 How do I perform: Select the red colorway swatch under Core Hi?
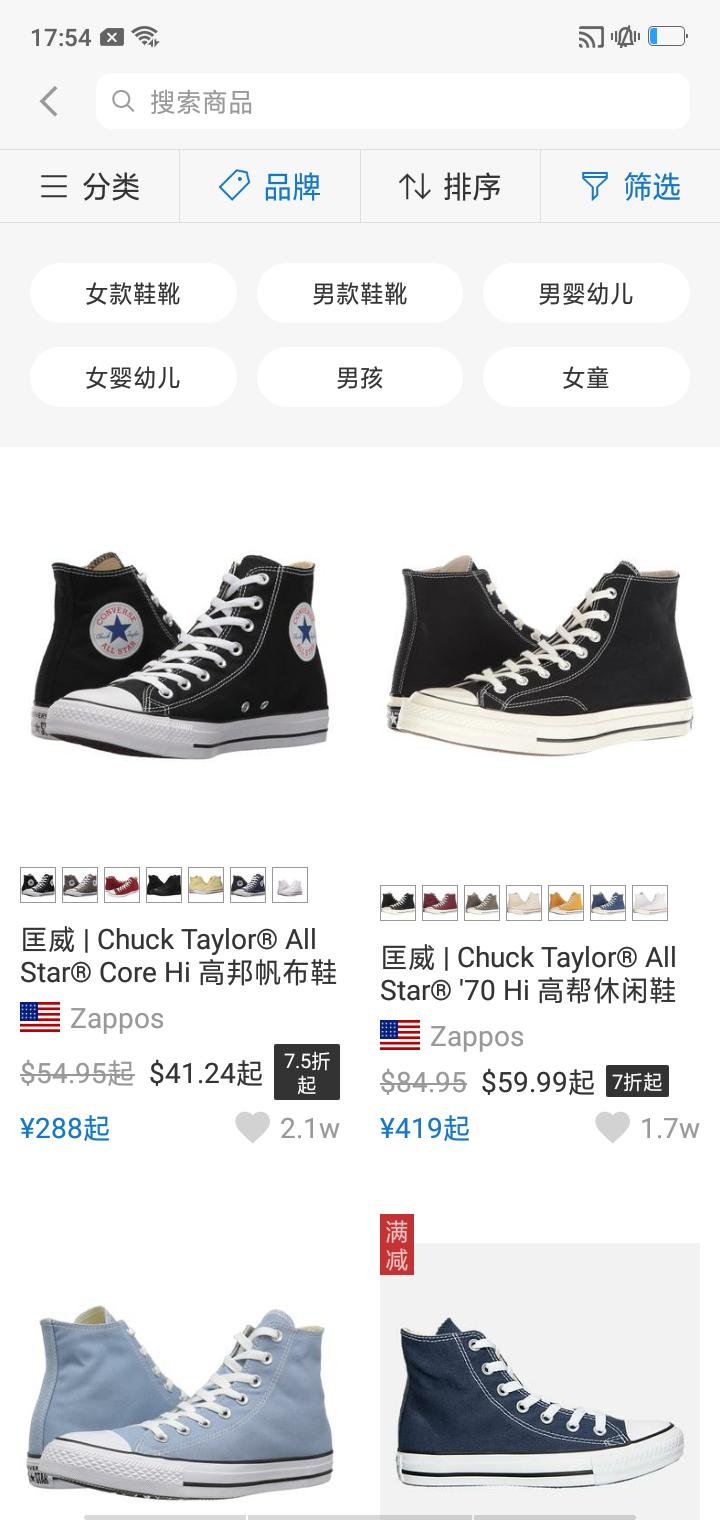click(121, 885)
